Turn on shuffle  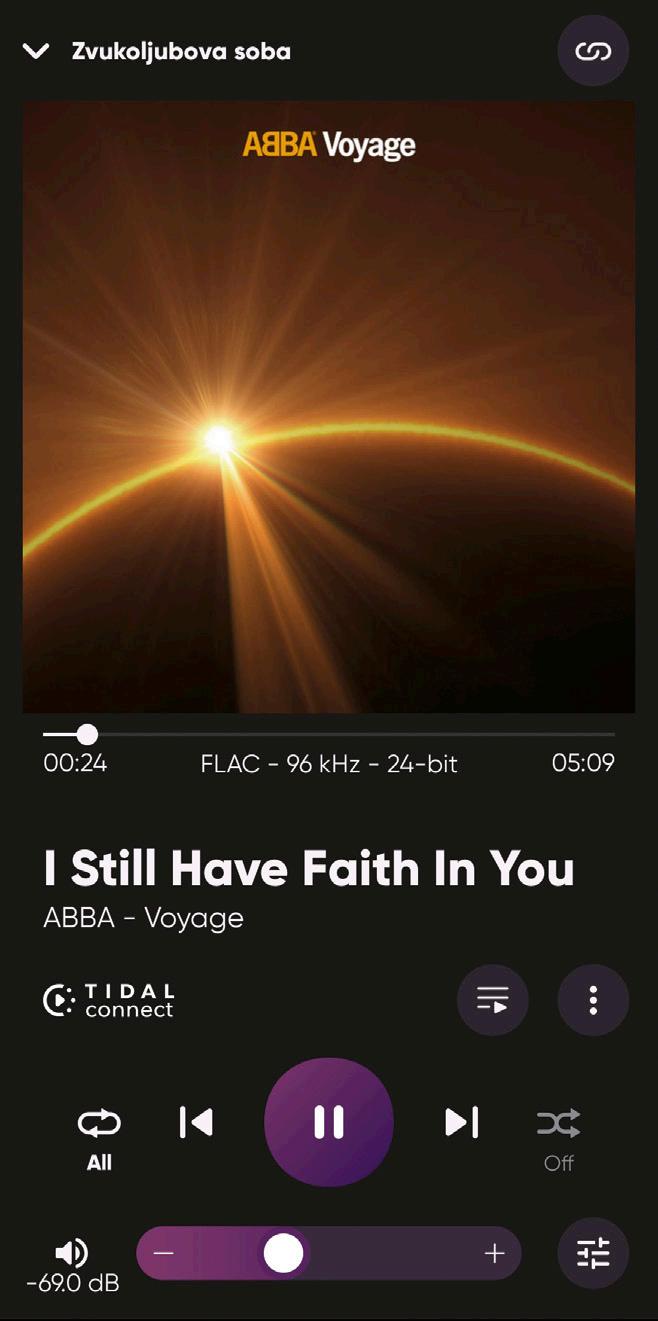click(558, 1124)
